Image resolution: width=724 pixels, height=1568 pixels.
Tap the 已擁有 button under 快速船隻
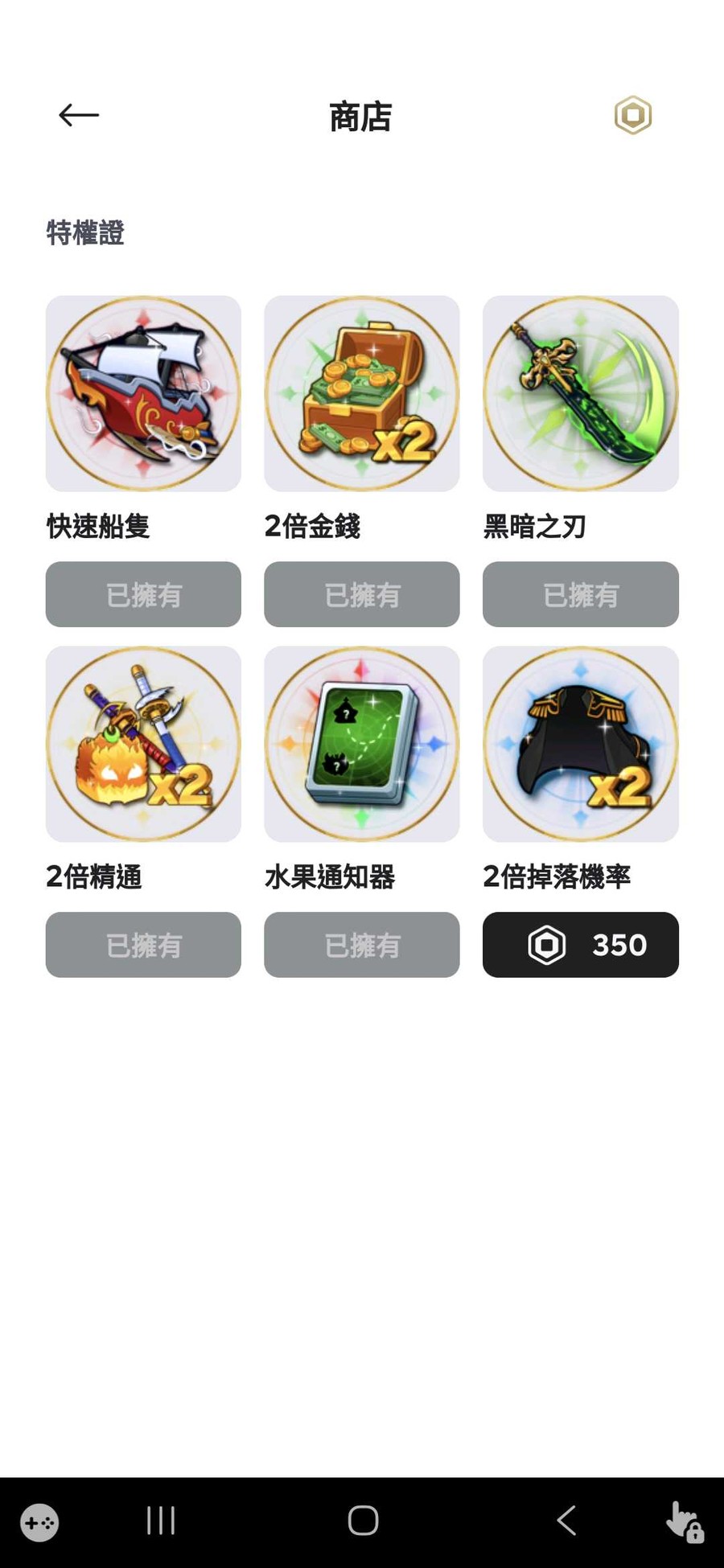click(143, 594)
